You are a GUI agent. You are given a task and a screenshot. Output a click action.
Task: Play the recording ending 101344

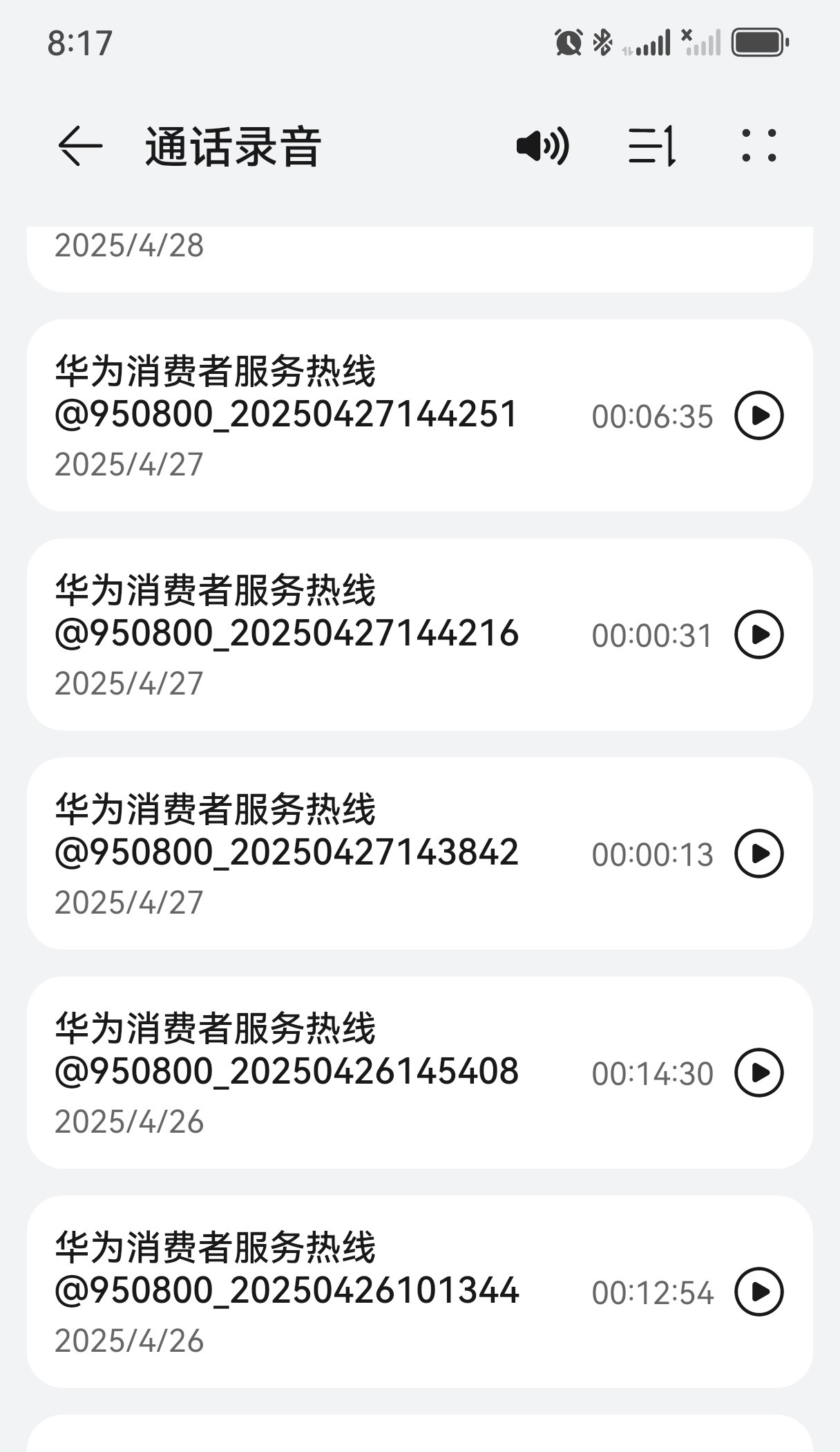(758, 1292)
